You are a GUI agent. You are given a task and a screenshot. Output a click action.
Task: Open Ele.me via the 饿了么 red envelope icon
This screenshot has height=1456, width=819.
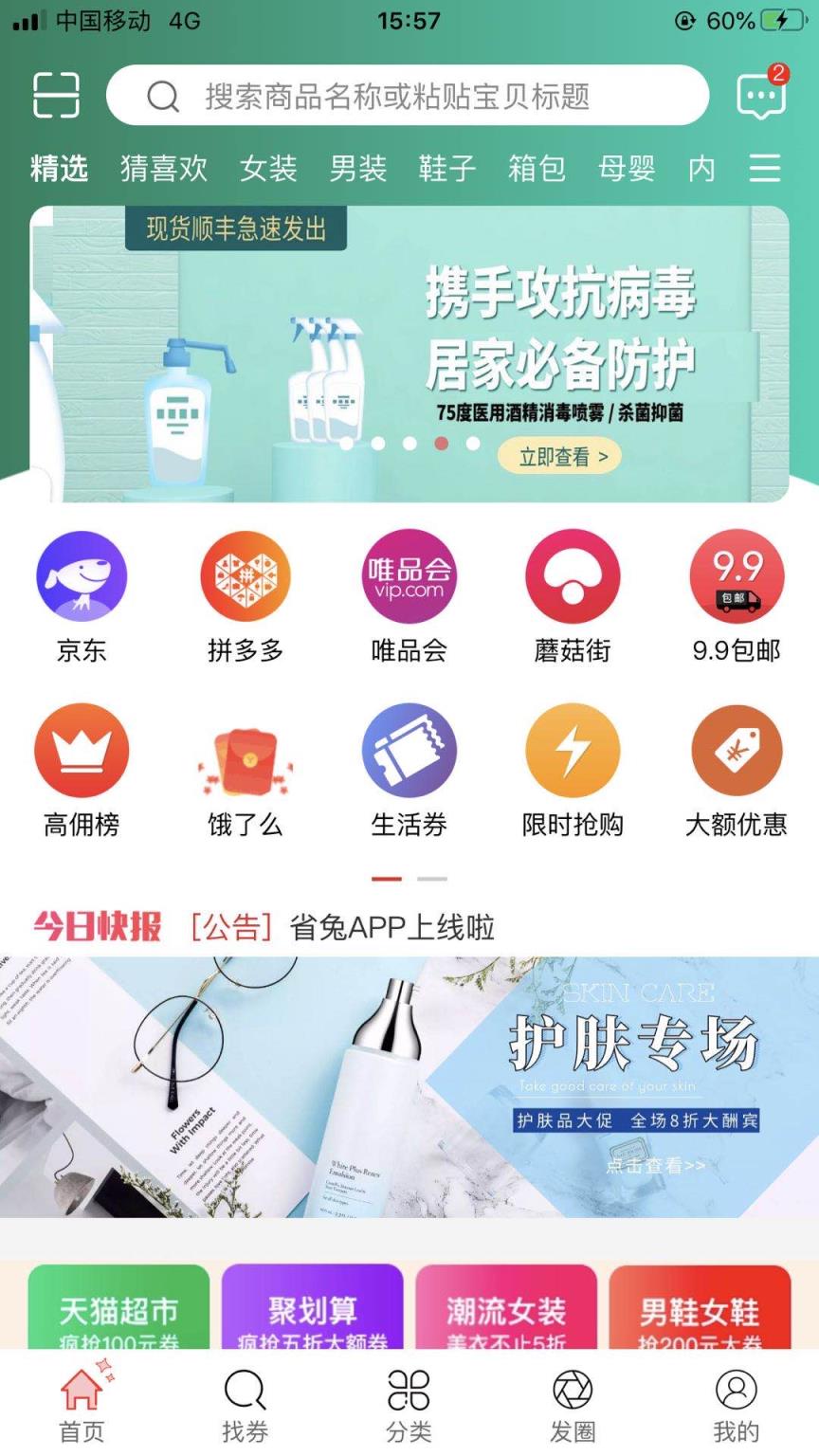point(246,749)
